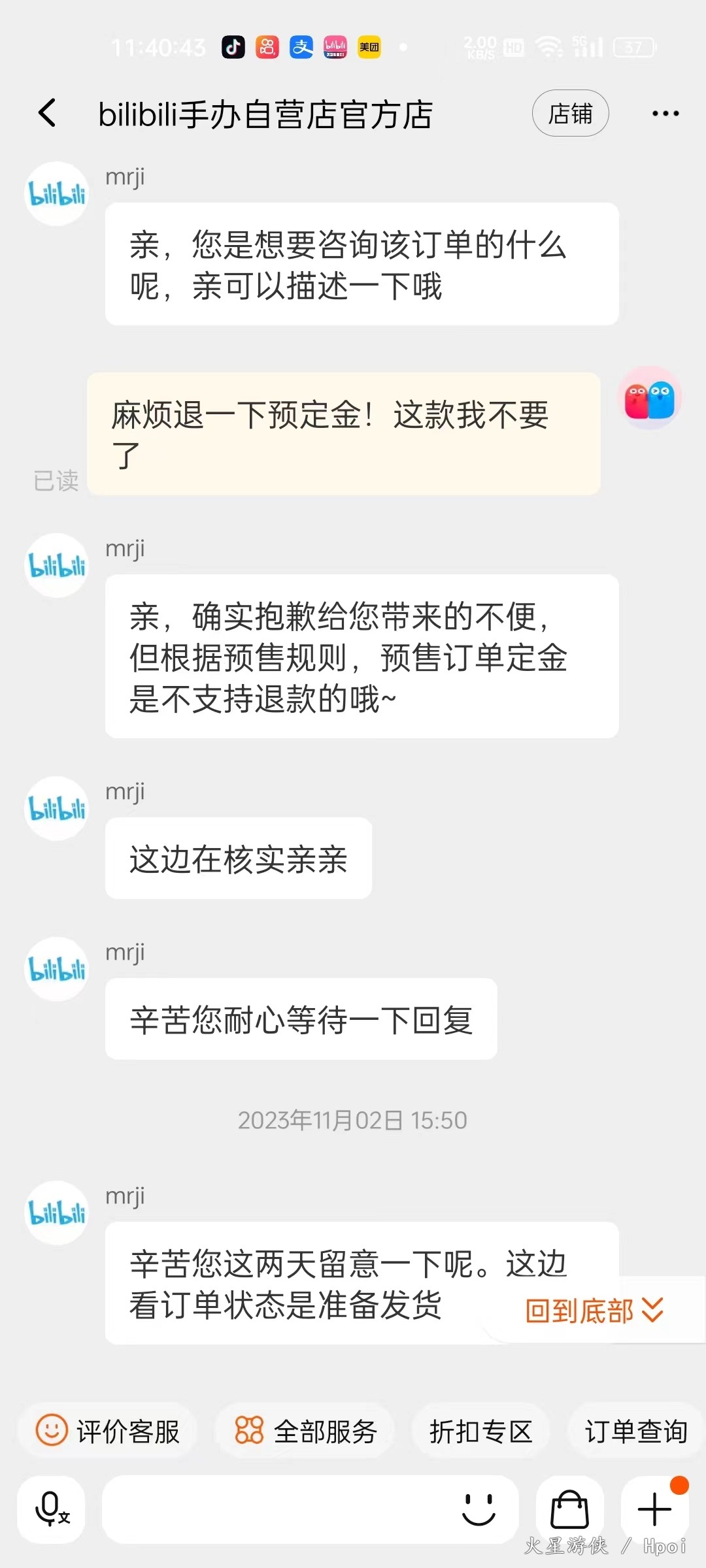Open the emoji picker smiley
706x1568 pixels.
coord(479,1509)
